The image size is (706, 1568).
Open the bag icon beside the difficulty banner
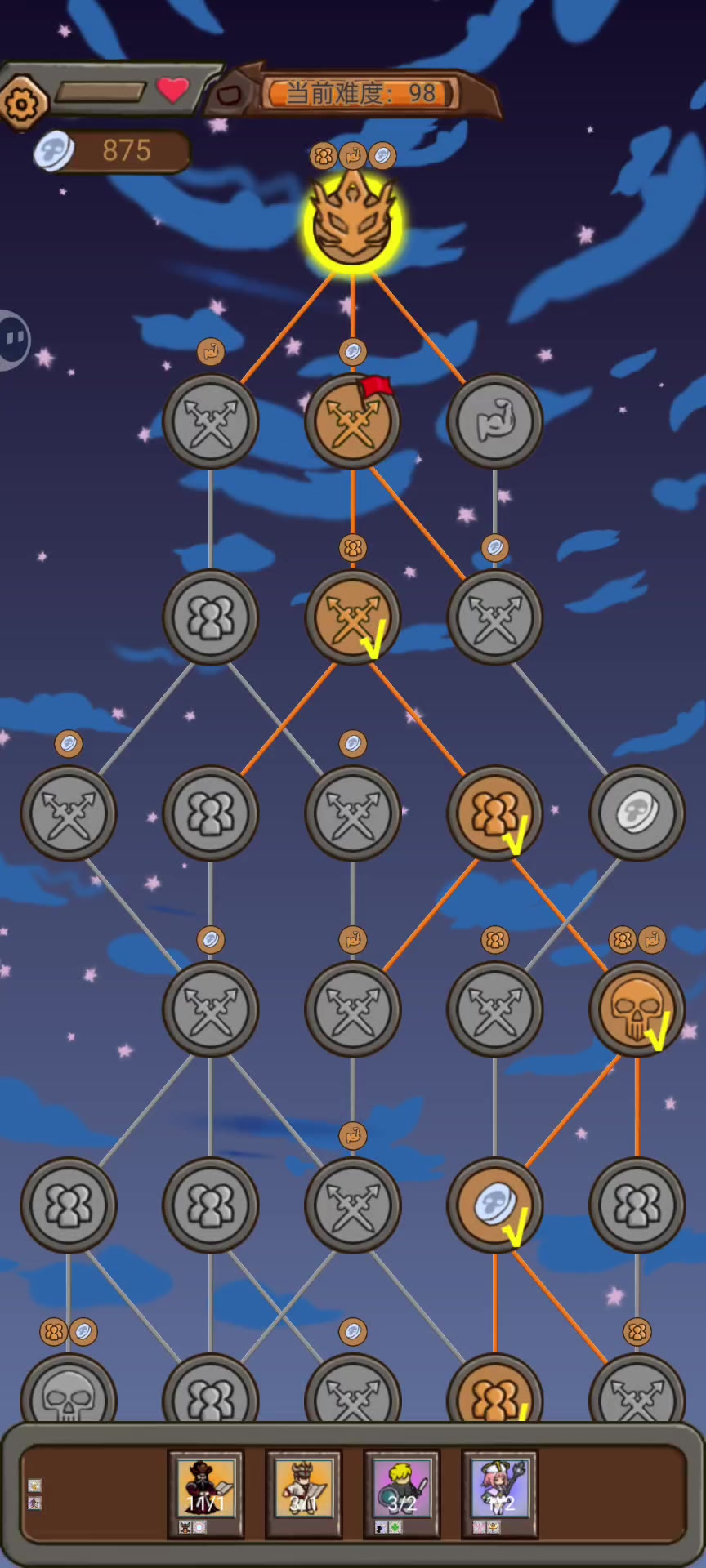tap(230, 95)
